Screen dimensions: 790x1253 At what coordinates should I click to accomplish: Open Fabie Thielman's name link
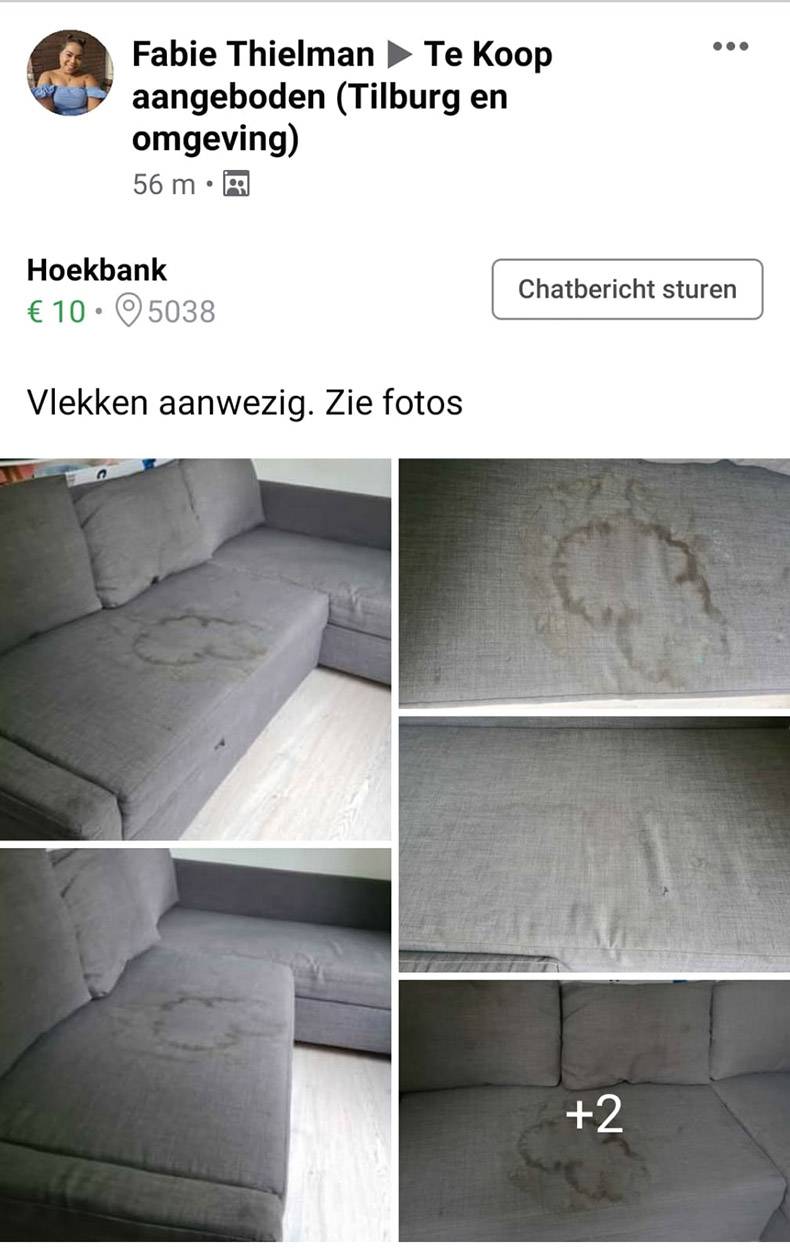pyautogui.click(x=252, y=53)
